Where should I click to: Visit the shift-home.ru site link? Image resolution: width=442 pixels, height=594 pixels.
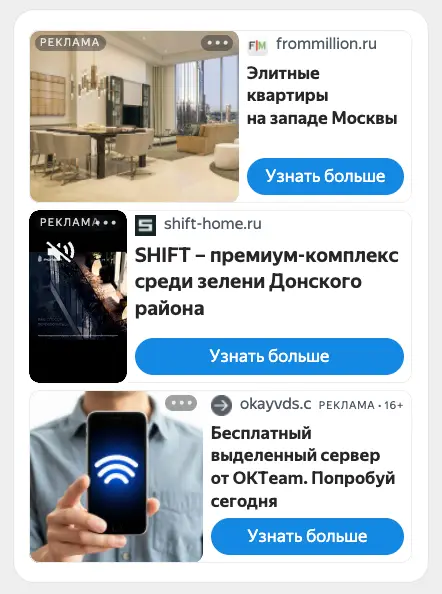point(212,224)
